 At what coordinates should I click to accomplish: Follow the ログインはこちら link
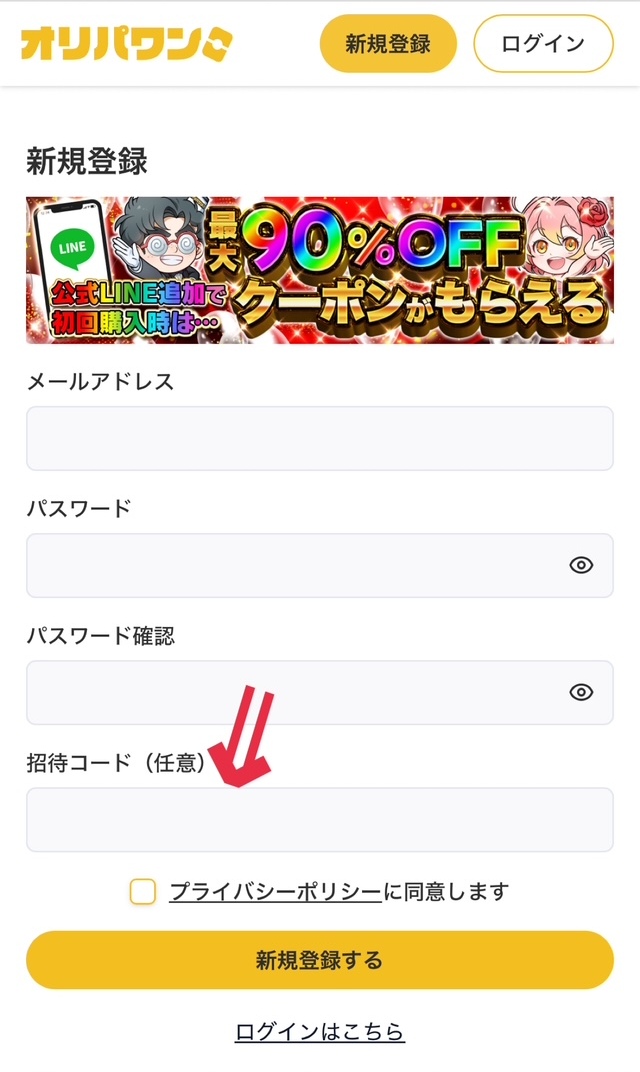coord(319,1031)
